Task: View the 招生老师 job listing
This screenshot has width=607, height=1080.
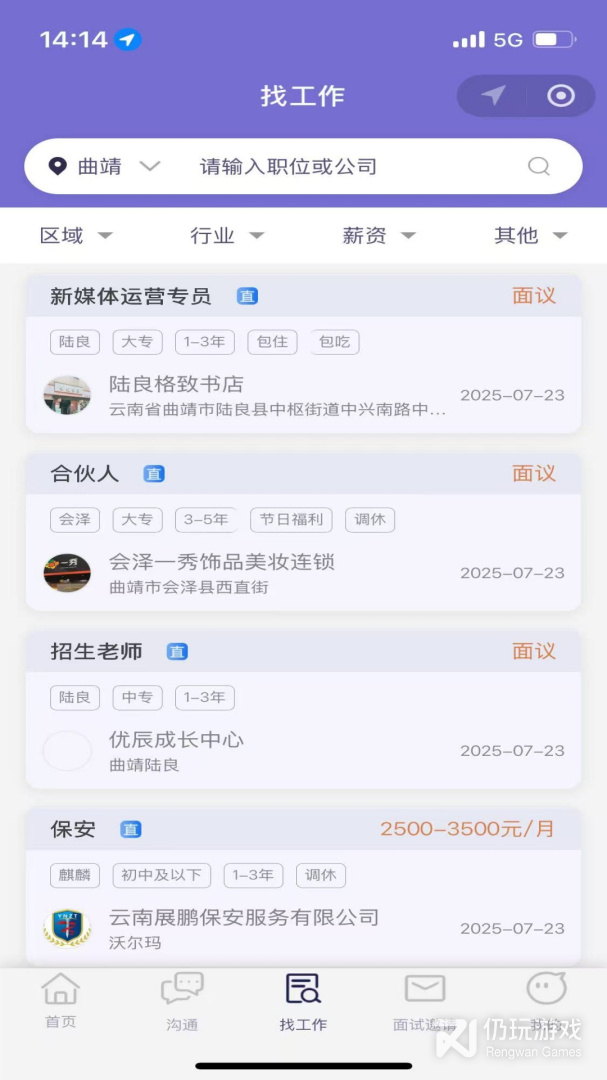Action: click(303, 710)
